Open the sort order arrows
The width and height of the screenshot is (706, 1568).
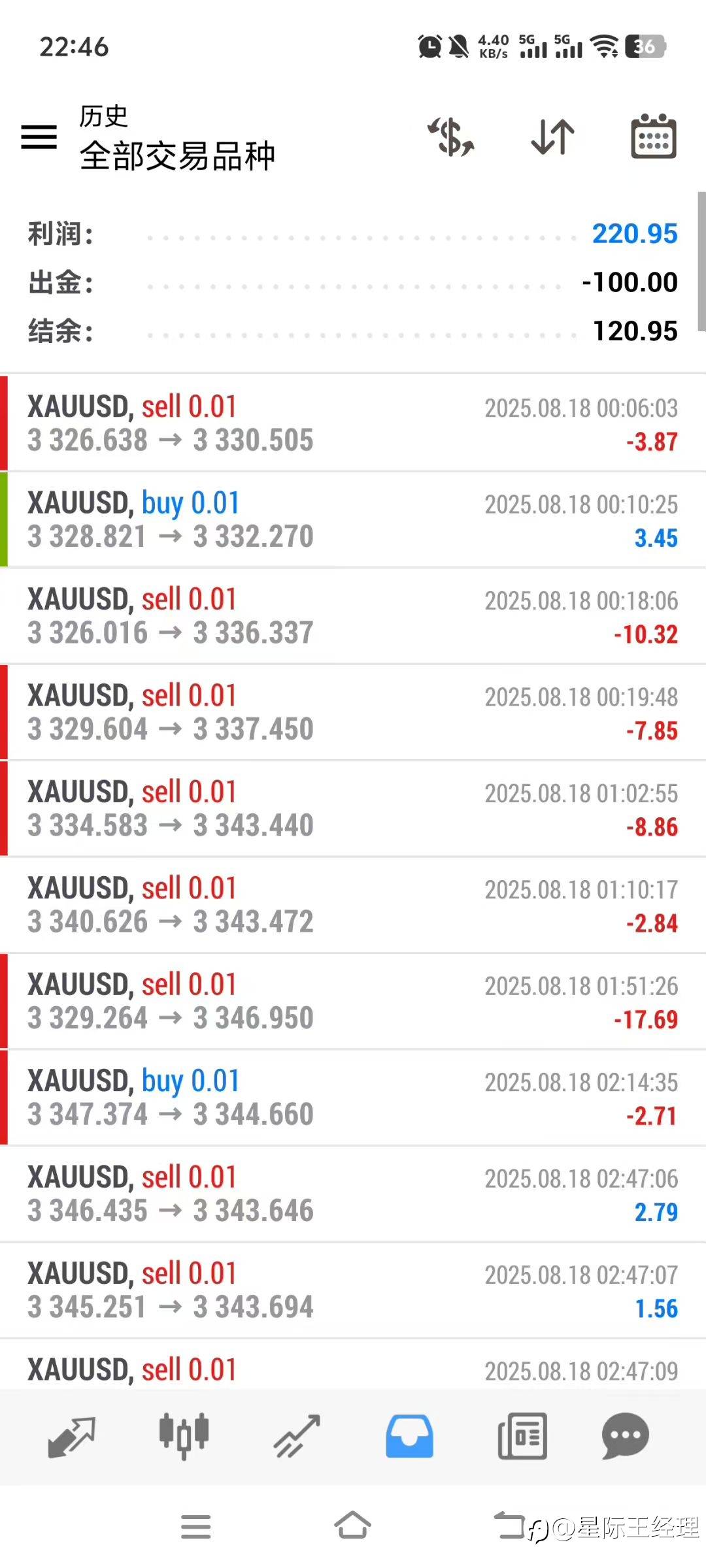coord(553,137)
